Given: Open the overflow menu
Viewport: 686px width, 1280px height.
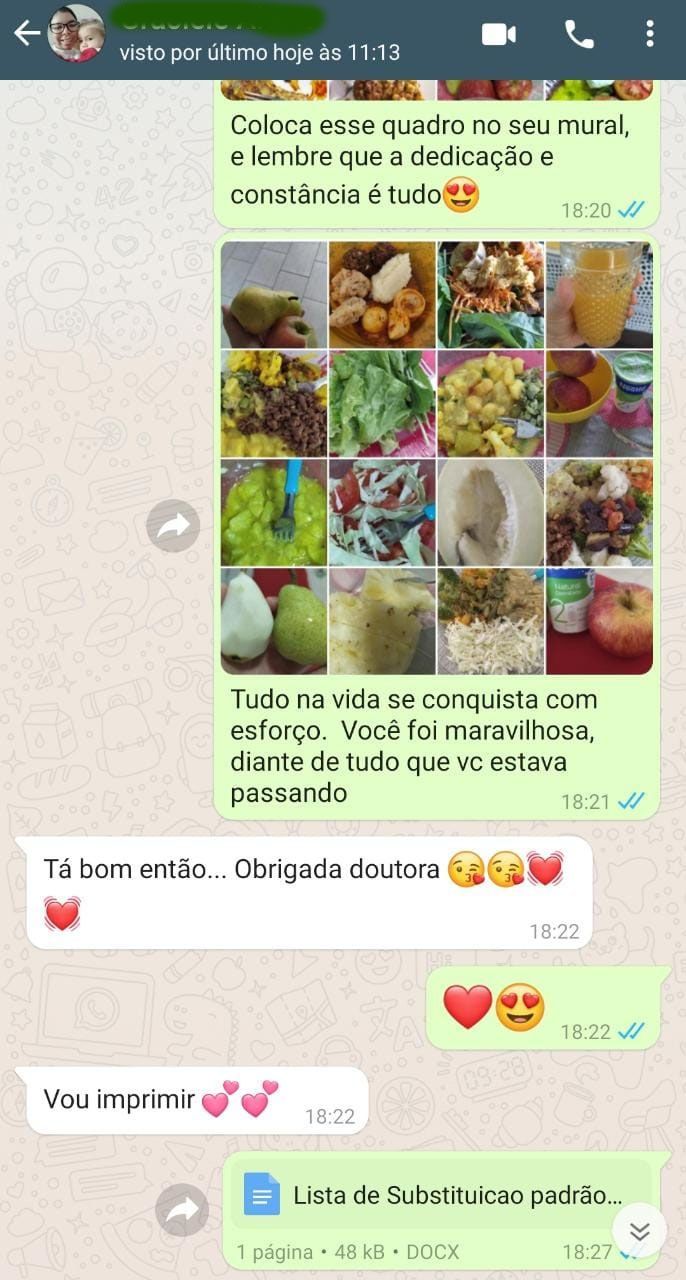Looking at the screenshot, I should pos(650,35).
